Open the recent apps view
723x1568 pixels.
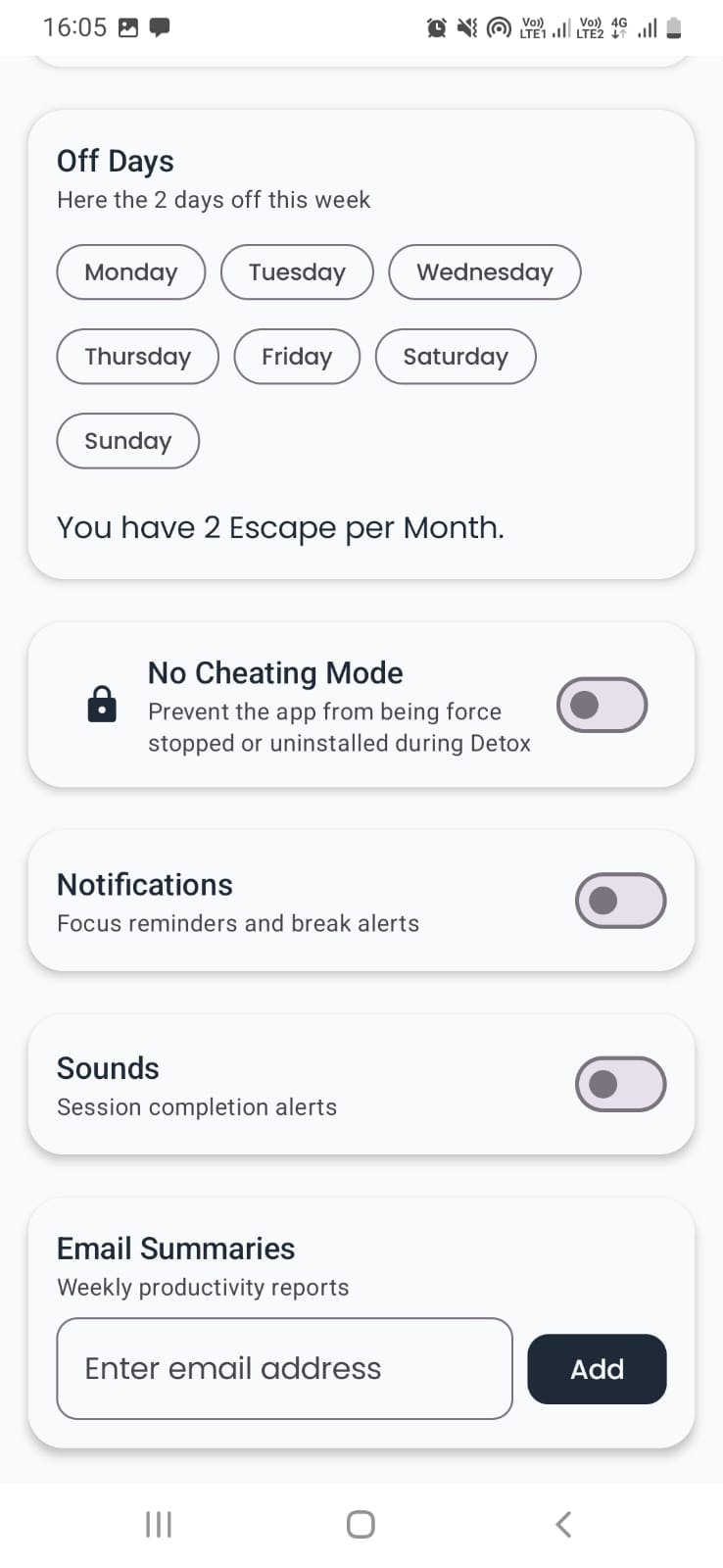pyautogui.click(x=159, y=1524)
